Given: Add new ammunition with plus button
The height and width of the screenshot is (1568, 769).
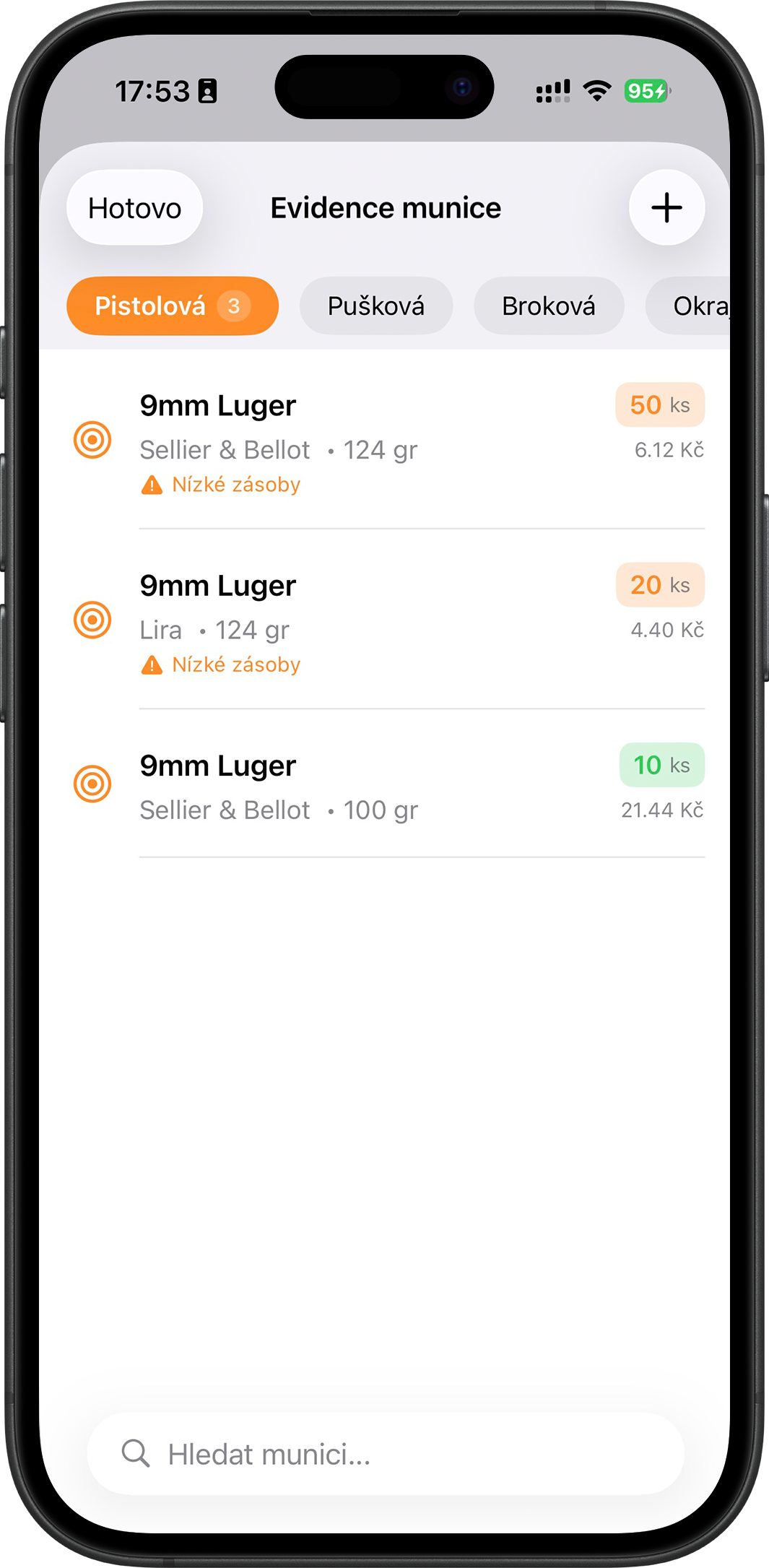Looking at the screenshot, I should coord(666,208).
